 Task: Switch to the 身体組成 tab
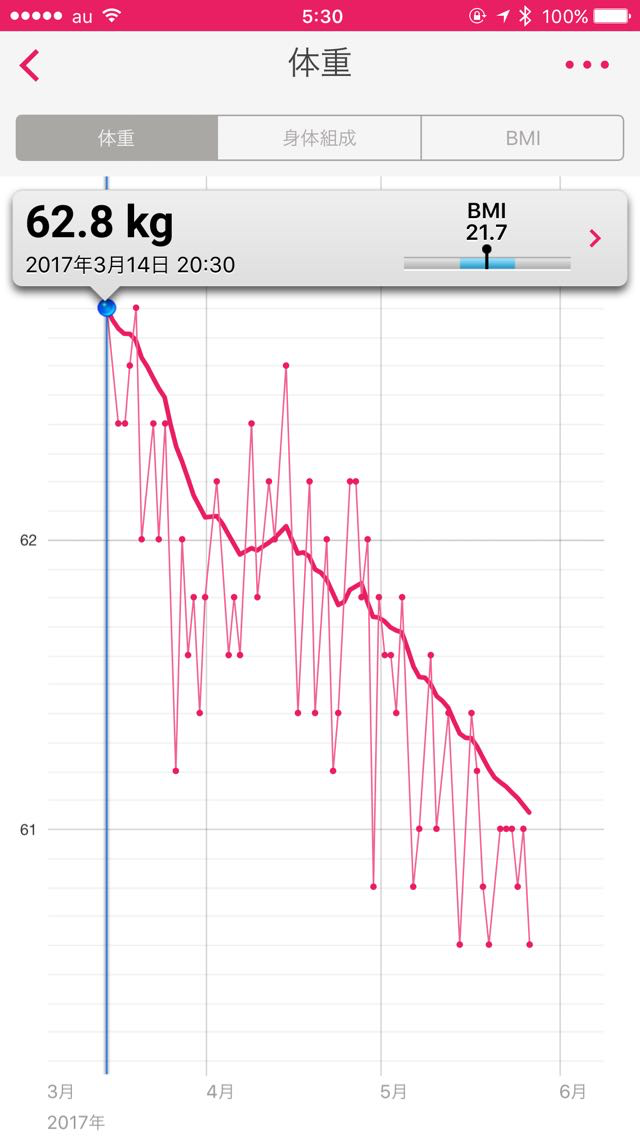pos(319,138)
